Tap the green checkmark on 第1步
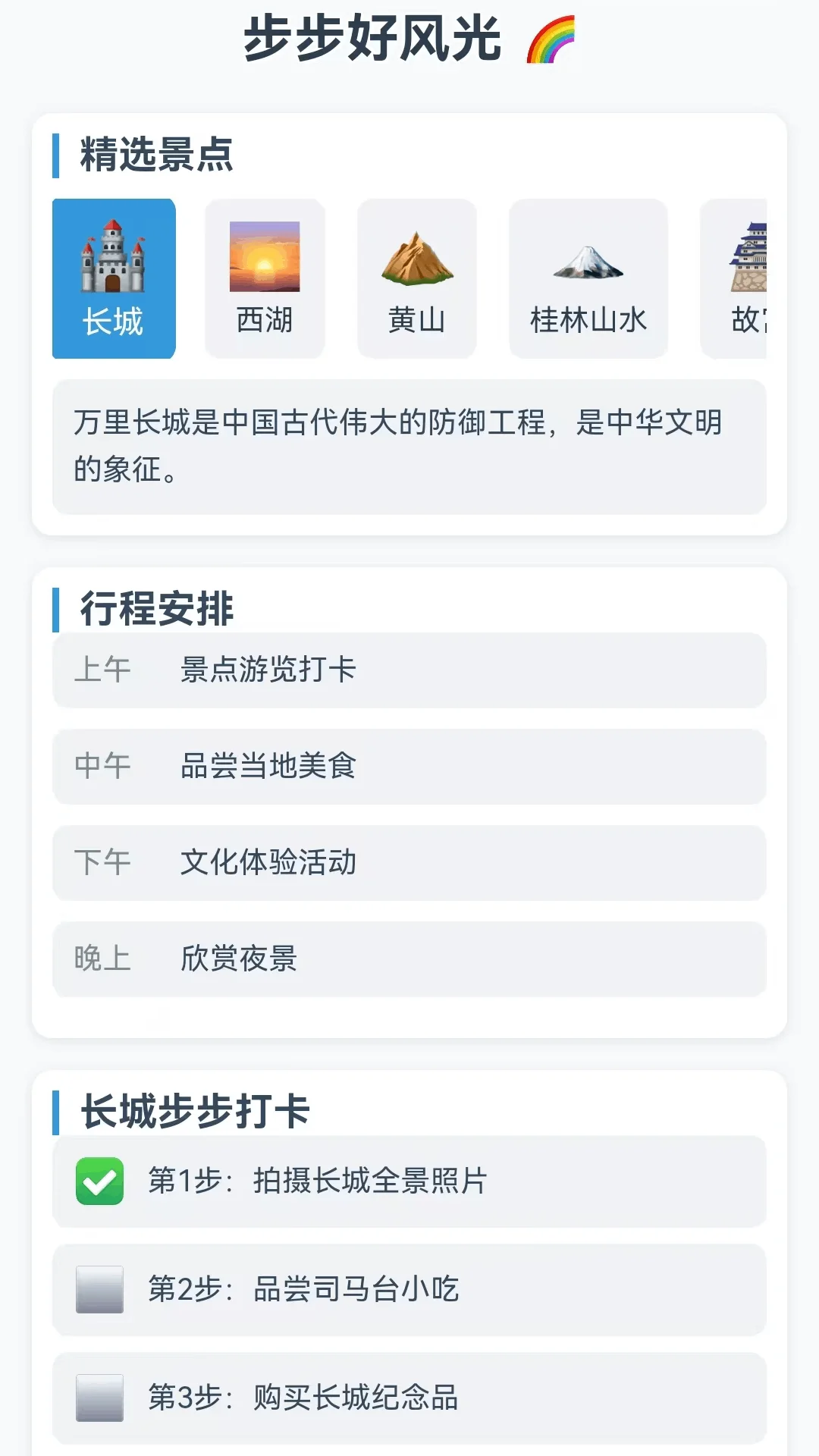This screenshot has height=1456, width=819. tap(99, 1180)
